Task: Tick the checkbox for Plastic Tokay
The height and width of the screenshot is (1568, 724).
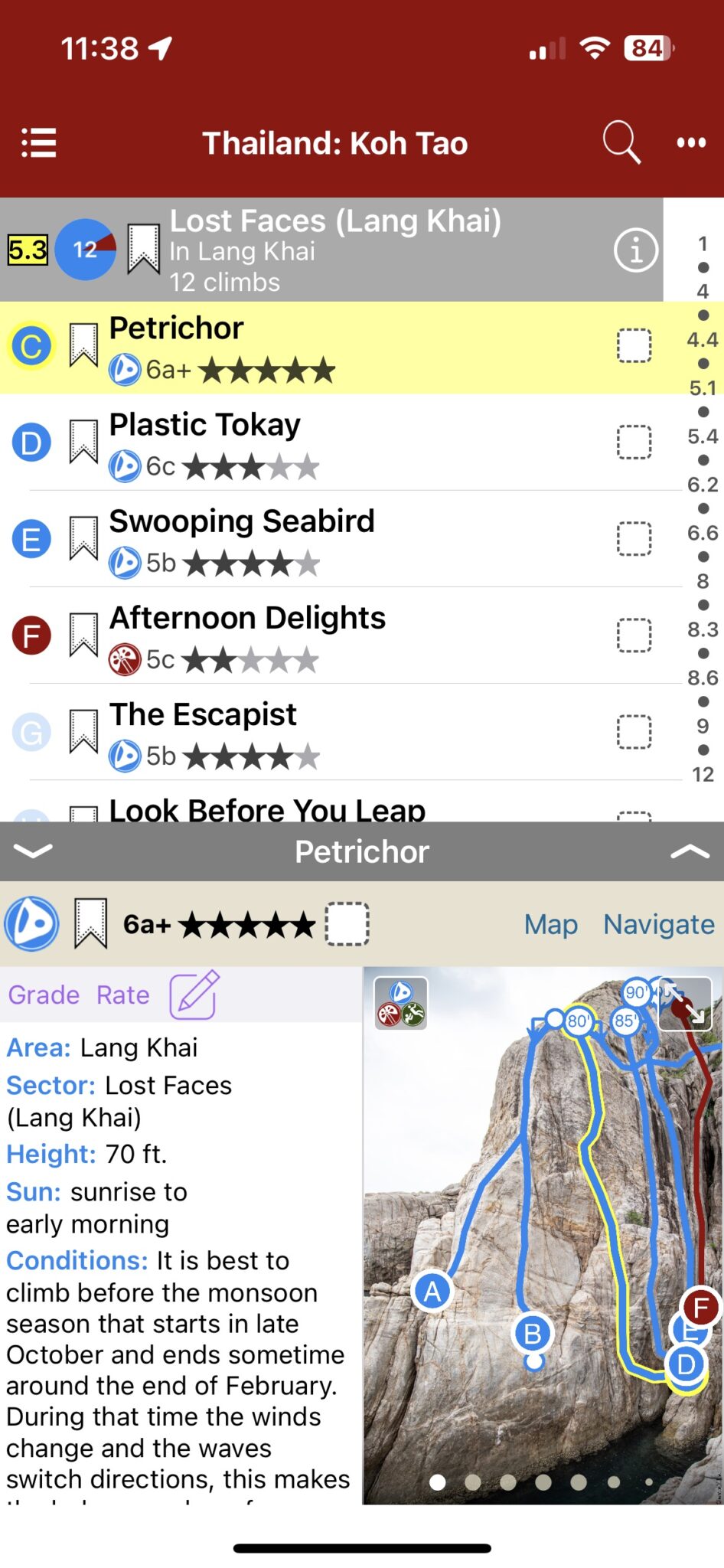Action: pos(634,443)
